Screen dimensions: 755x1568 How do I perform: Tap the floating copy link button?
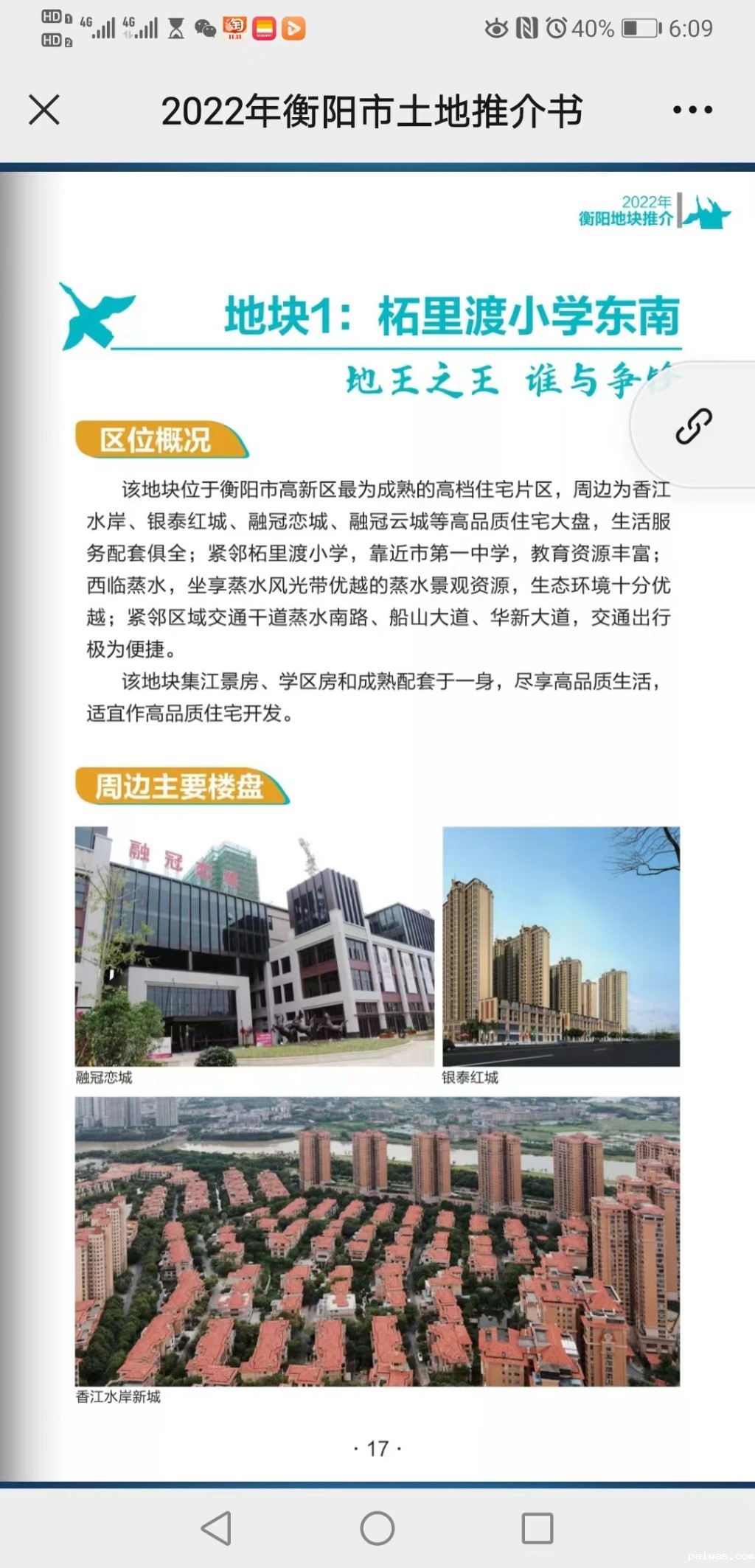[x=693, y=425]
